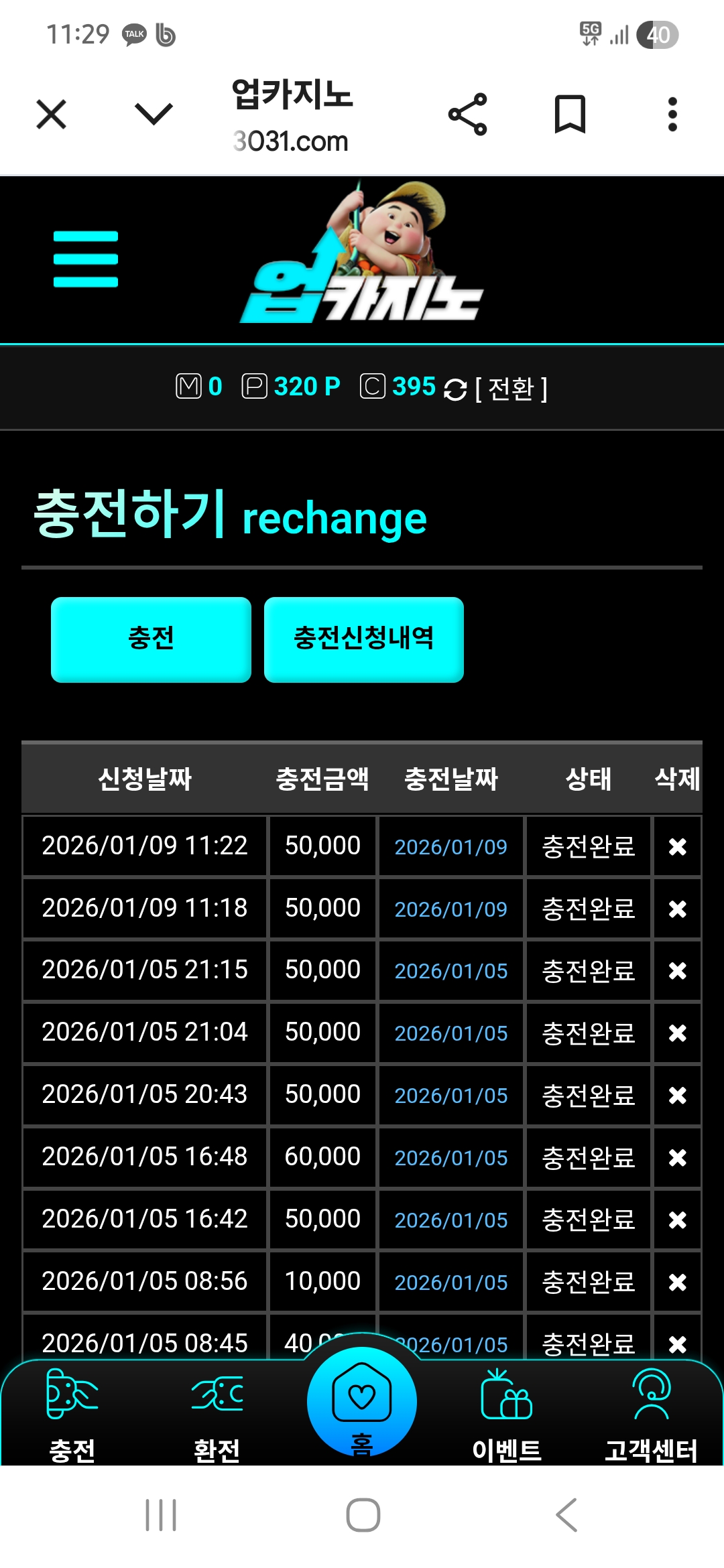The image size is (724, 1568).
Task: Tap the [전환] convert link
Action: 511,388
